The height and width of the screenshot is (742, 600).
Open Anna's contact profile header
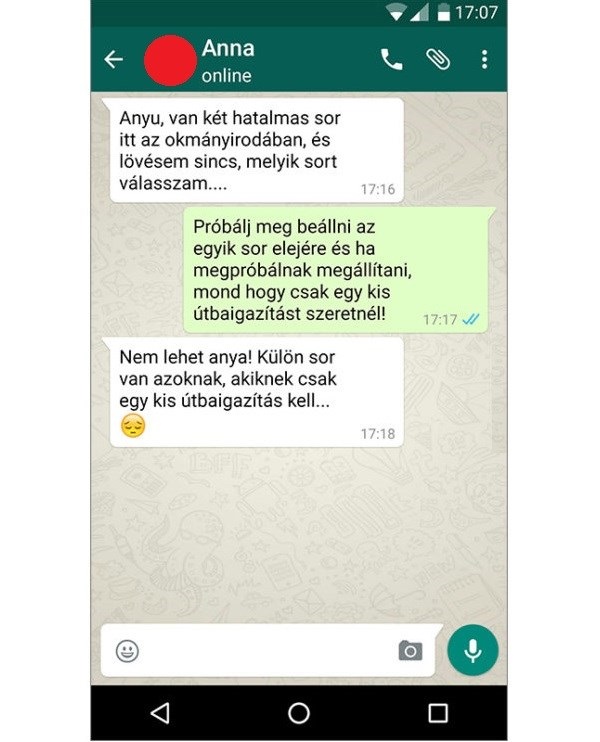227,60
